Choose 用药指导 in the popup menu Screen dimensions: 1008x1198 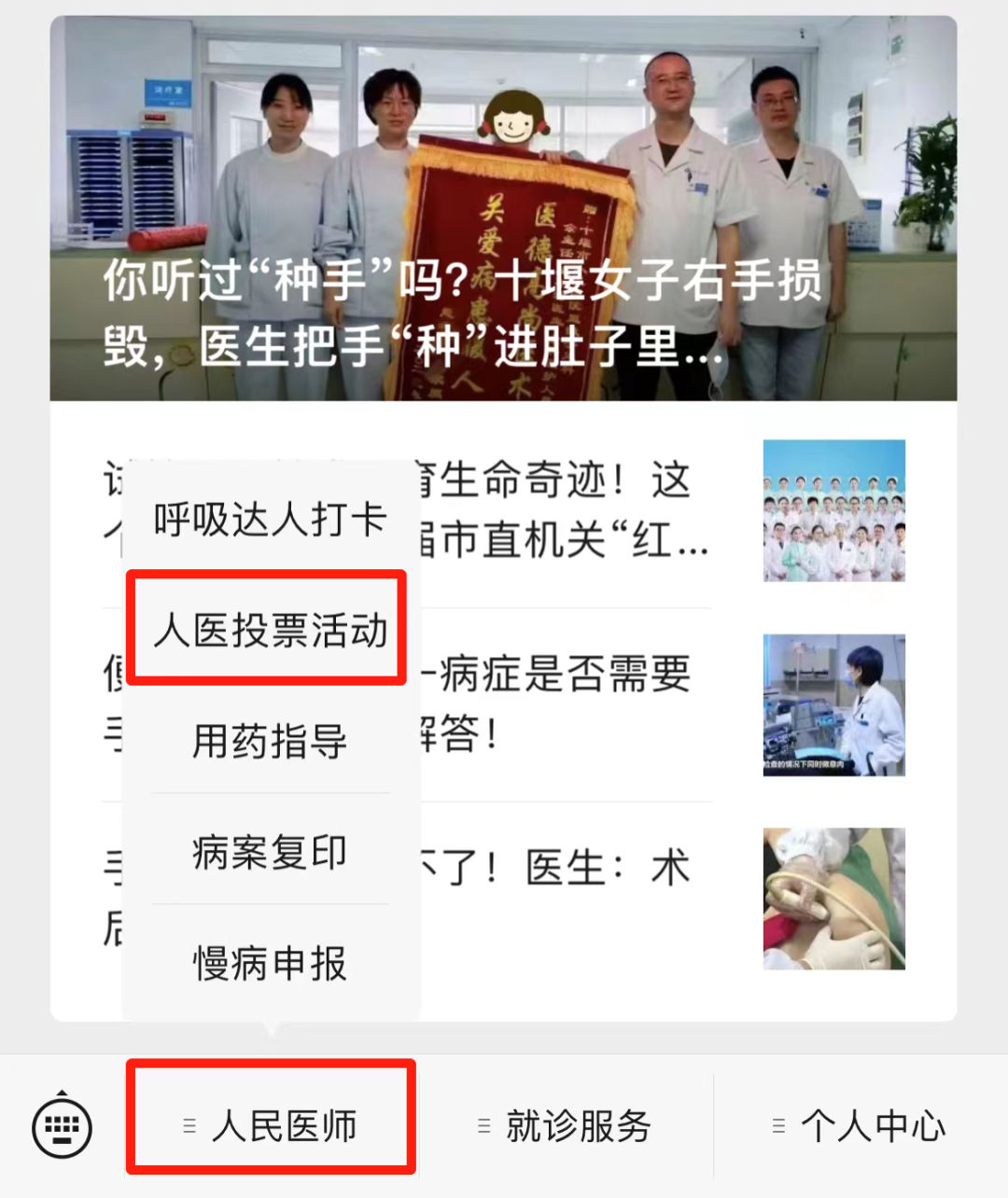(271, 742)
